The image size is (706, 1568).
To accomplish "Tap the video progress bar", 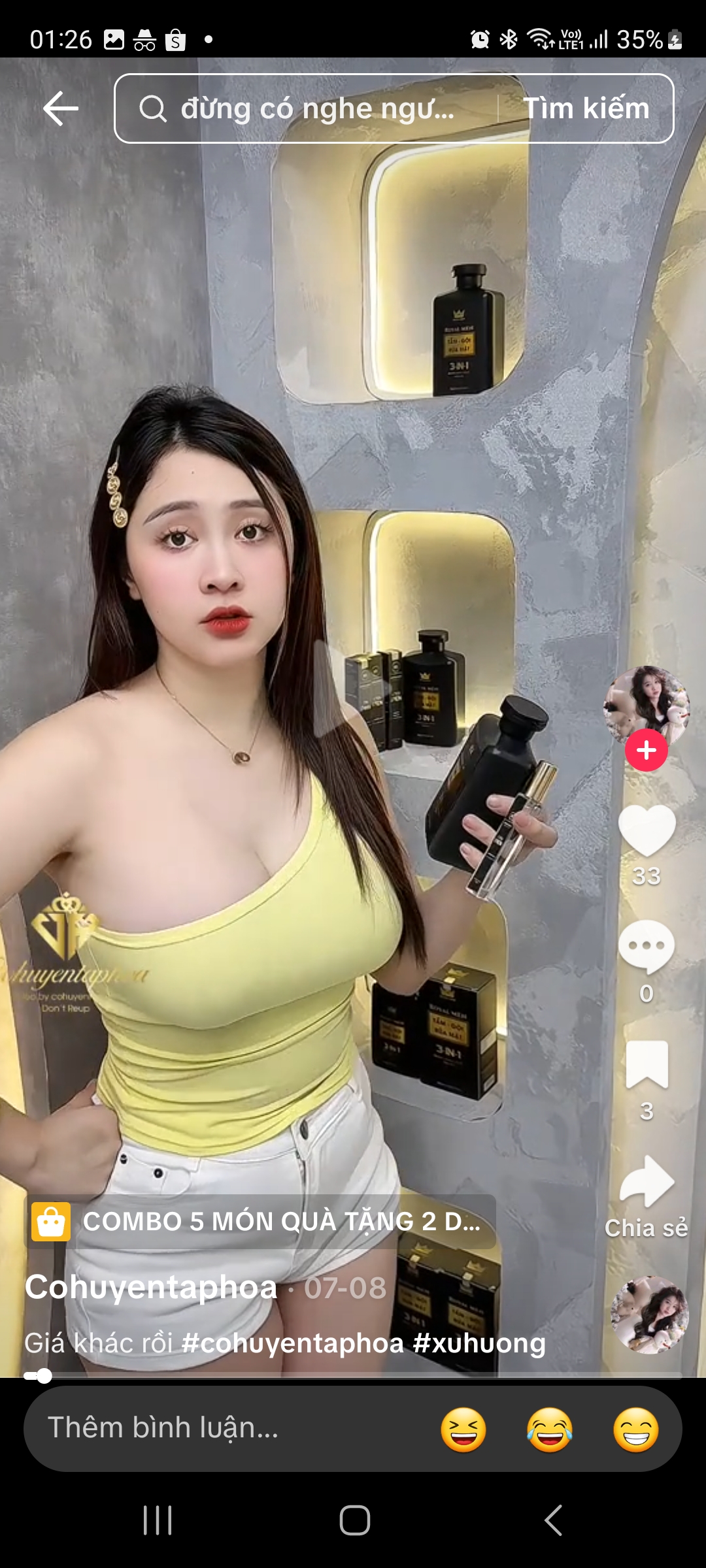I will [353, 1376].
